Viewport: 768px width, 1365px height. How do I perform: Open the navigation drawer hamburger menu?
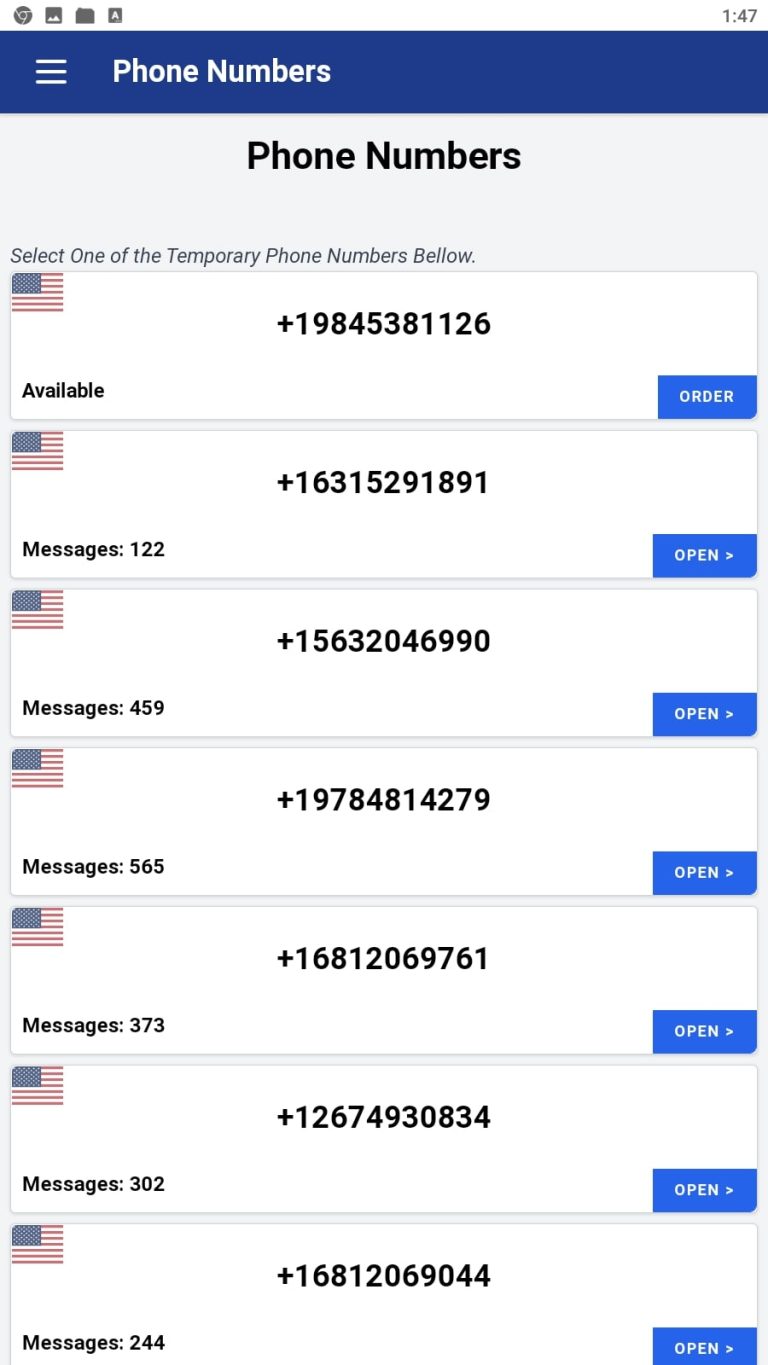pos(50,71)
